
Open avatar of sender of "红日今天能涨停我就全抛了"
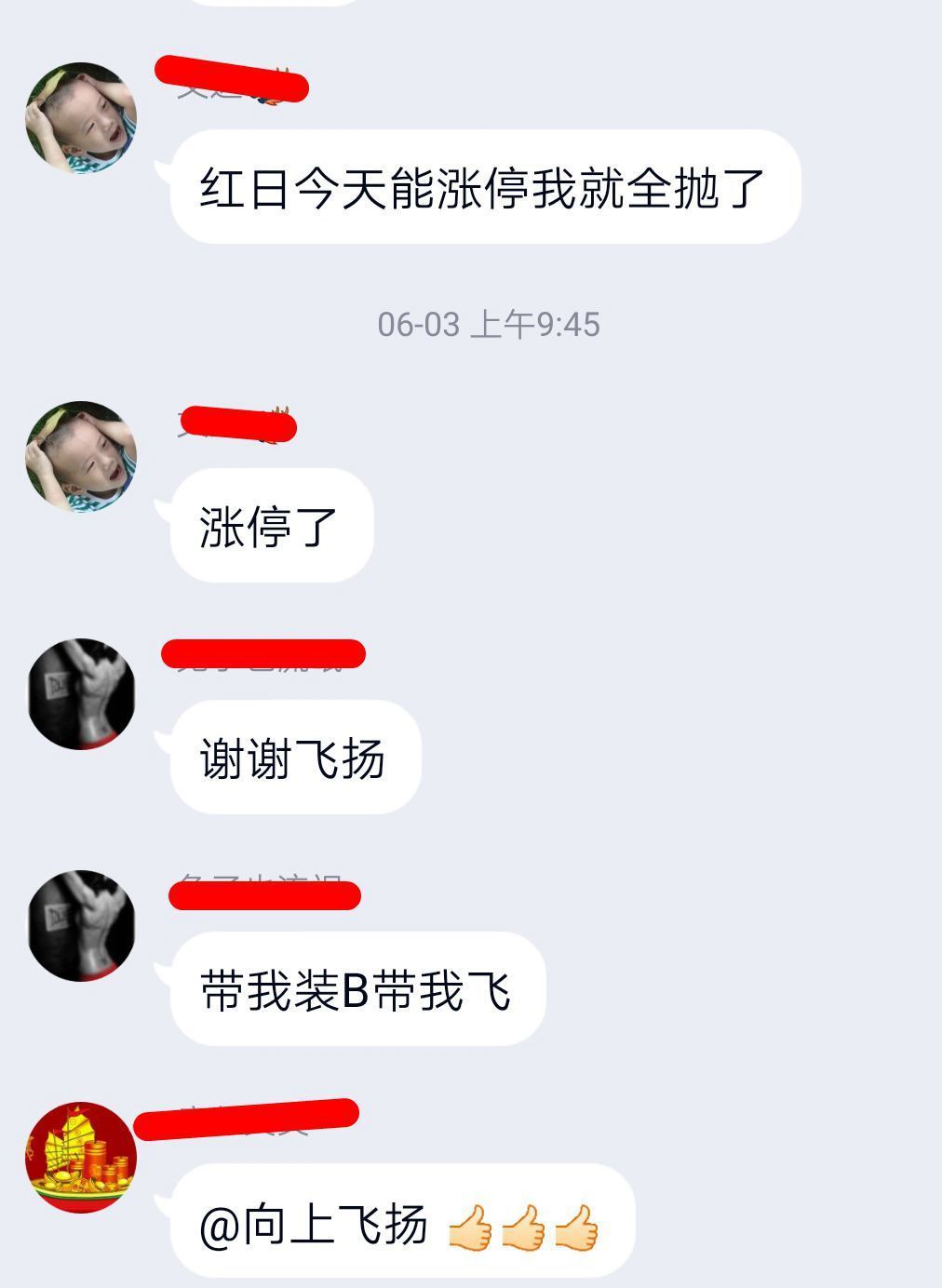[x=81, y=118]
